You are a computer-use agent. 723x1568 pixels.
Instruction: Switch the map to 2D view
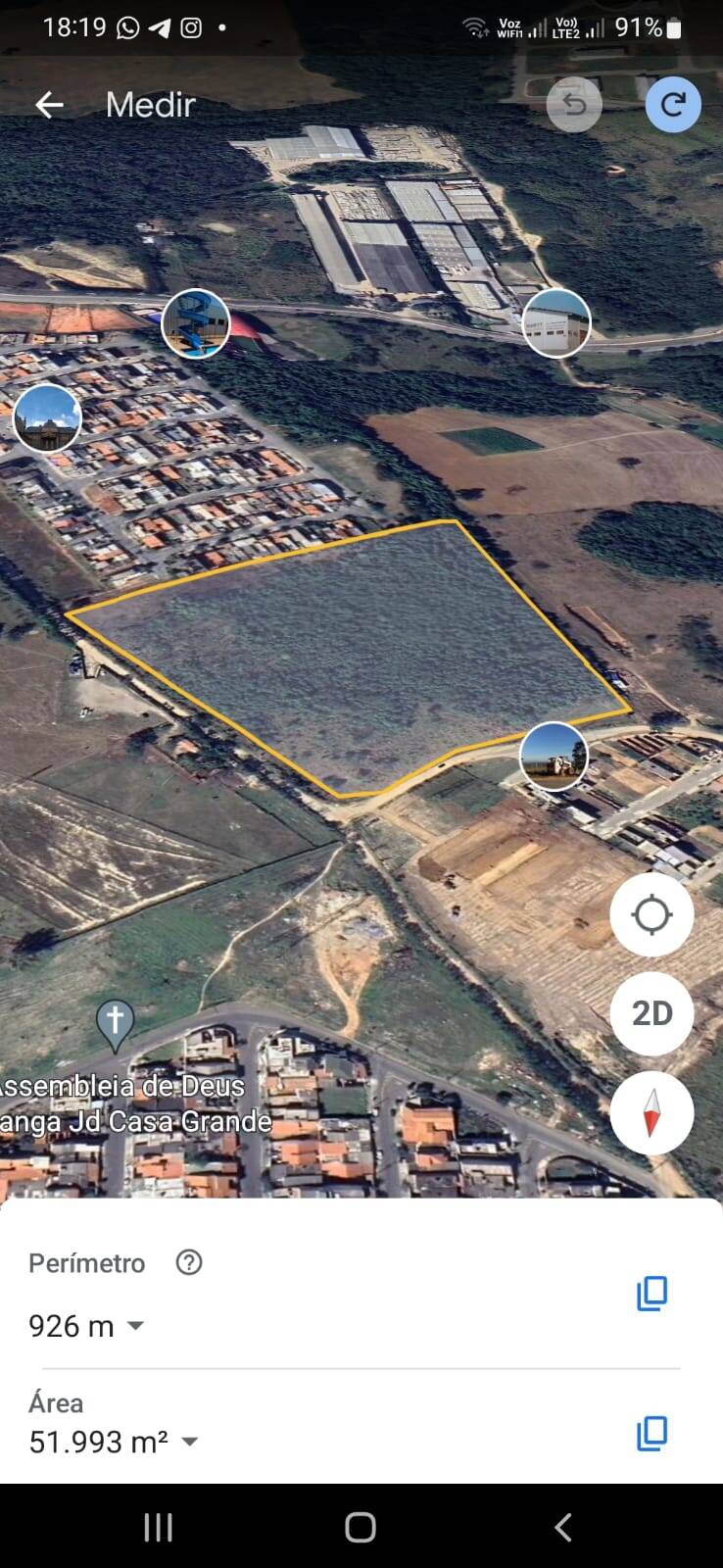click(x=651, y=1013)
